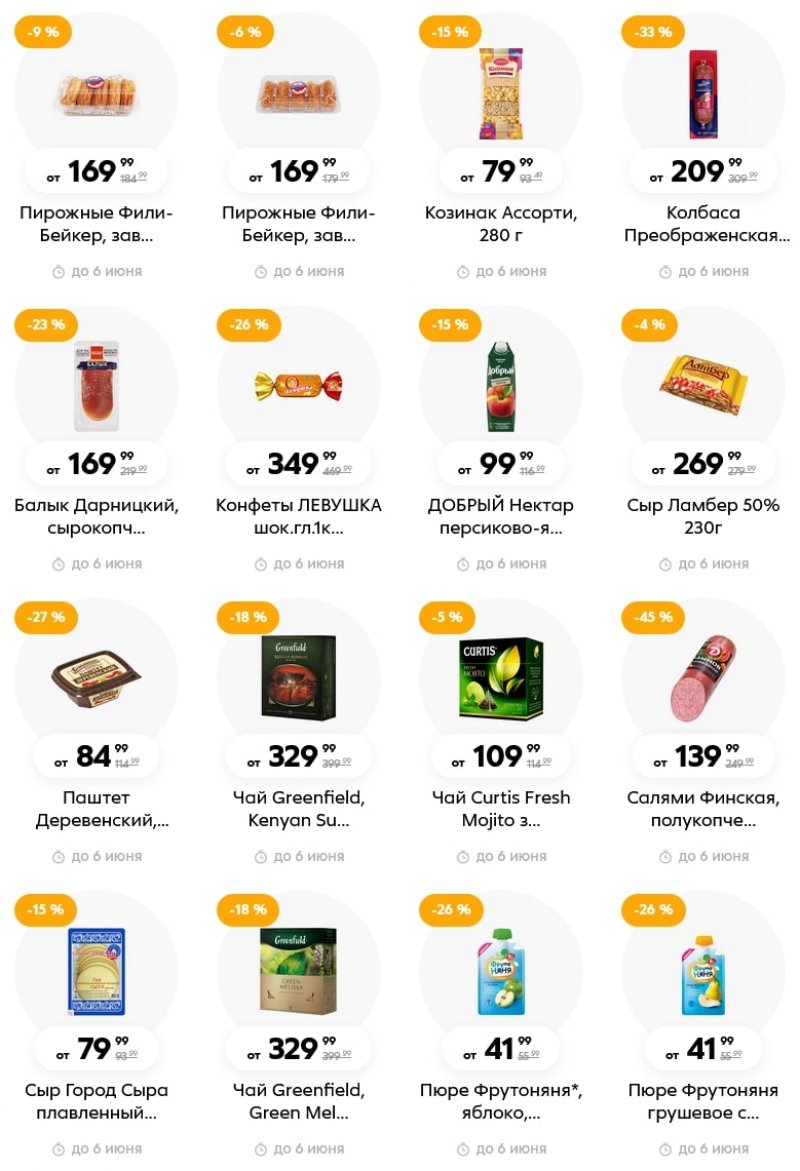This screenshot has width=800, height=1171.
Task: Click the product title Салями Финская, полукопче...
Action: click(704, 809)
